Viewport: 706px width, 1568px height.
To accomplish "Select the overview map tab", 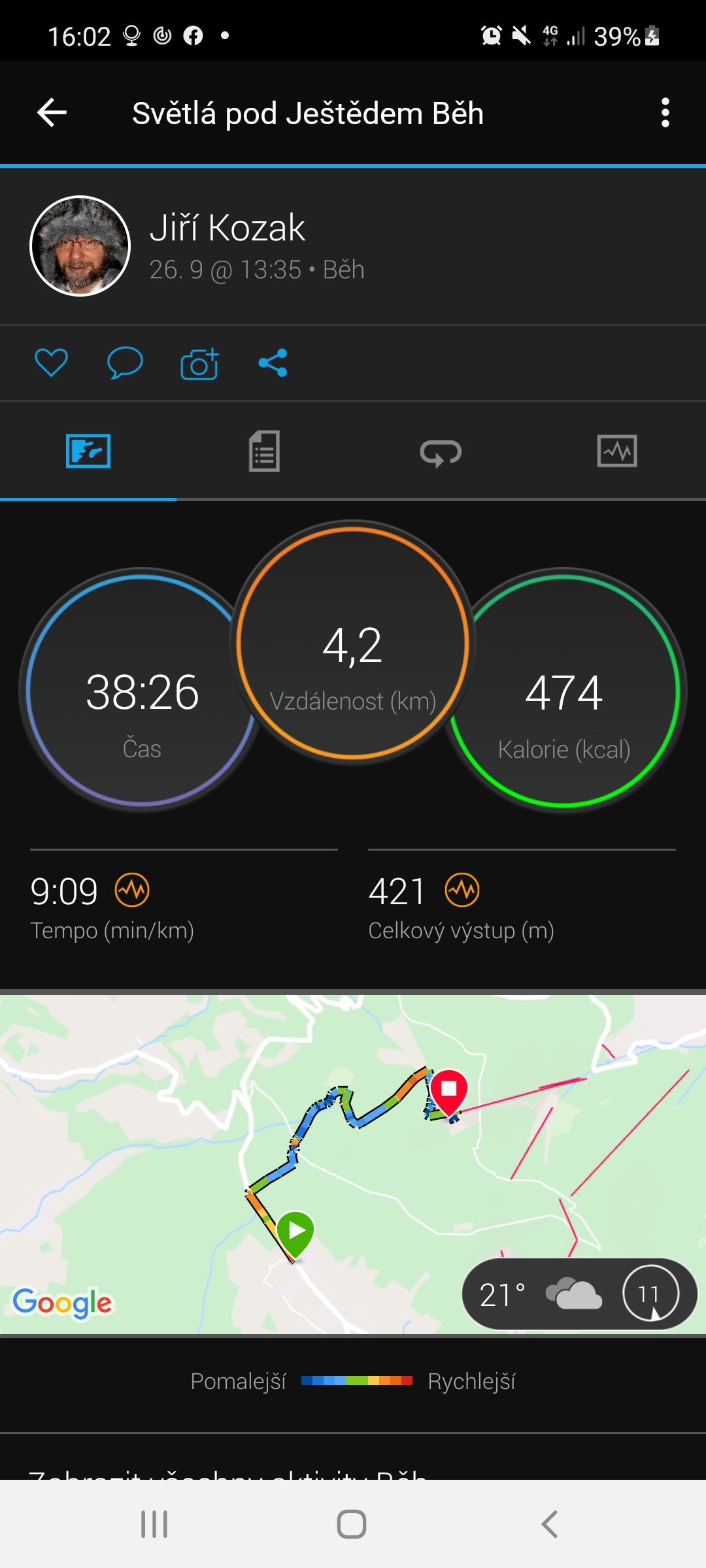I will (88, 451).
